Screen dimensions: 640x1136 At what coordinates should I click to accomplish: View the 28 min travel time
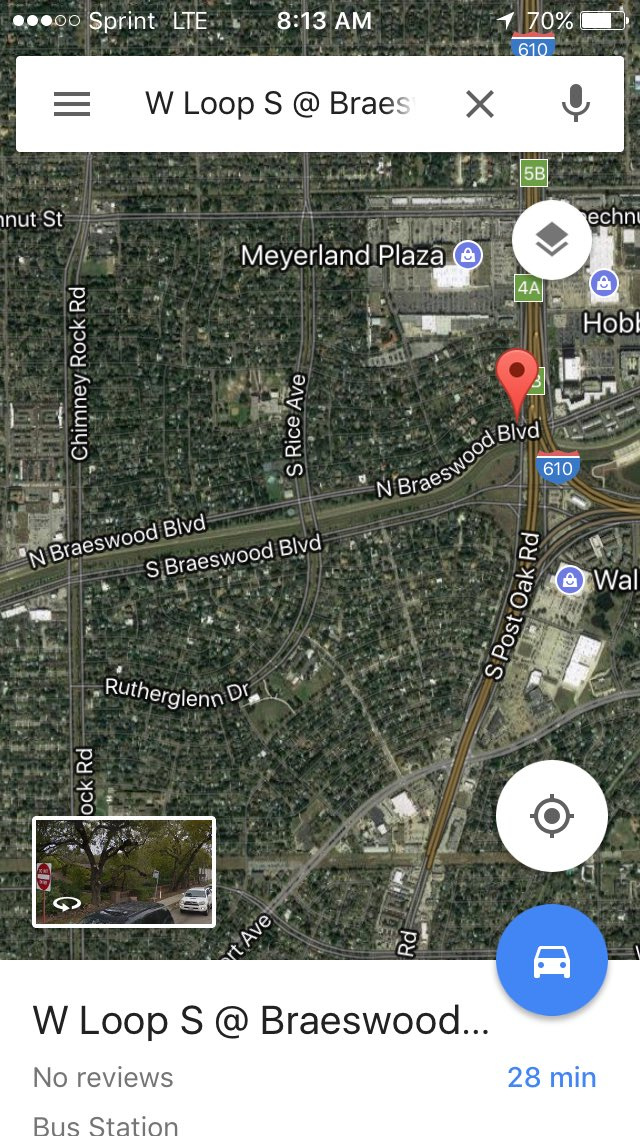[552, 1077]
